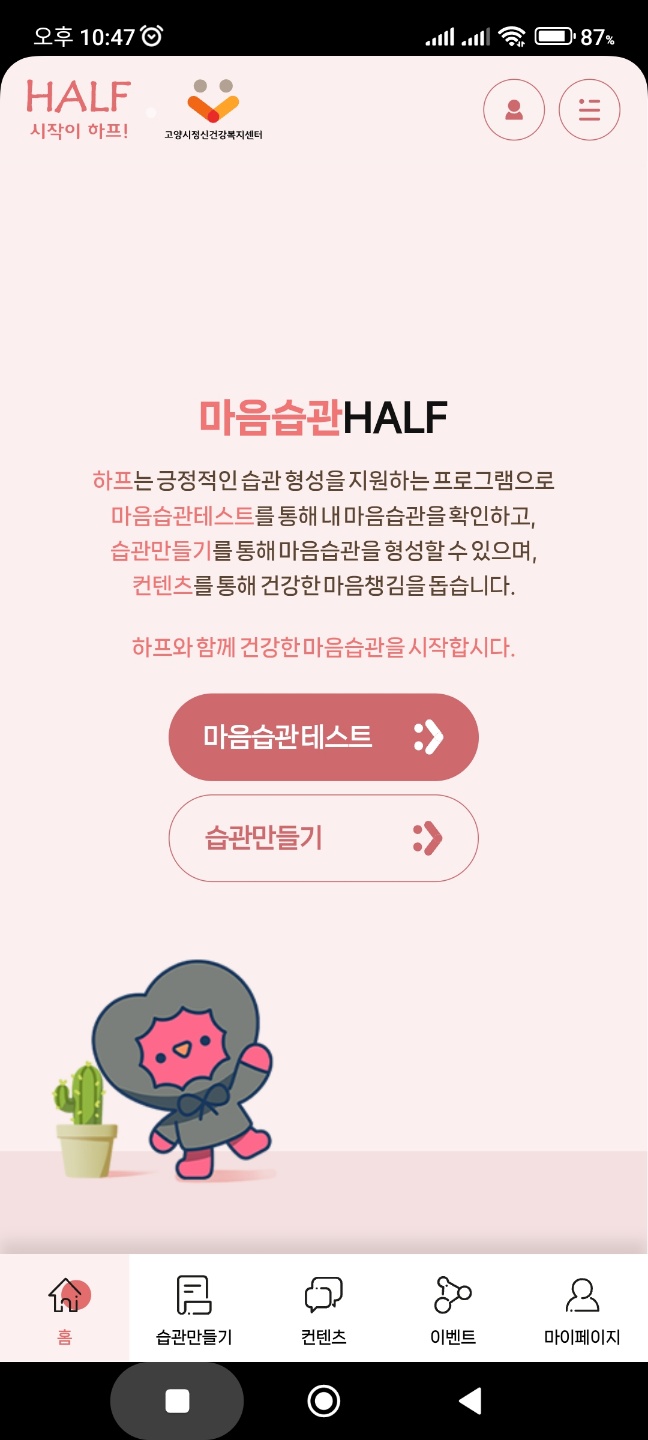Viewport: 648px width, 1440px height.
Task: Open the user profile icon
Action: coord(514,110)
